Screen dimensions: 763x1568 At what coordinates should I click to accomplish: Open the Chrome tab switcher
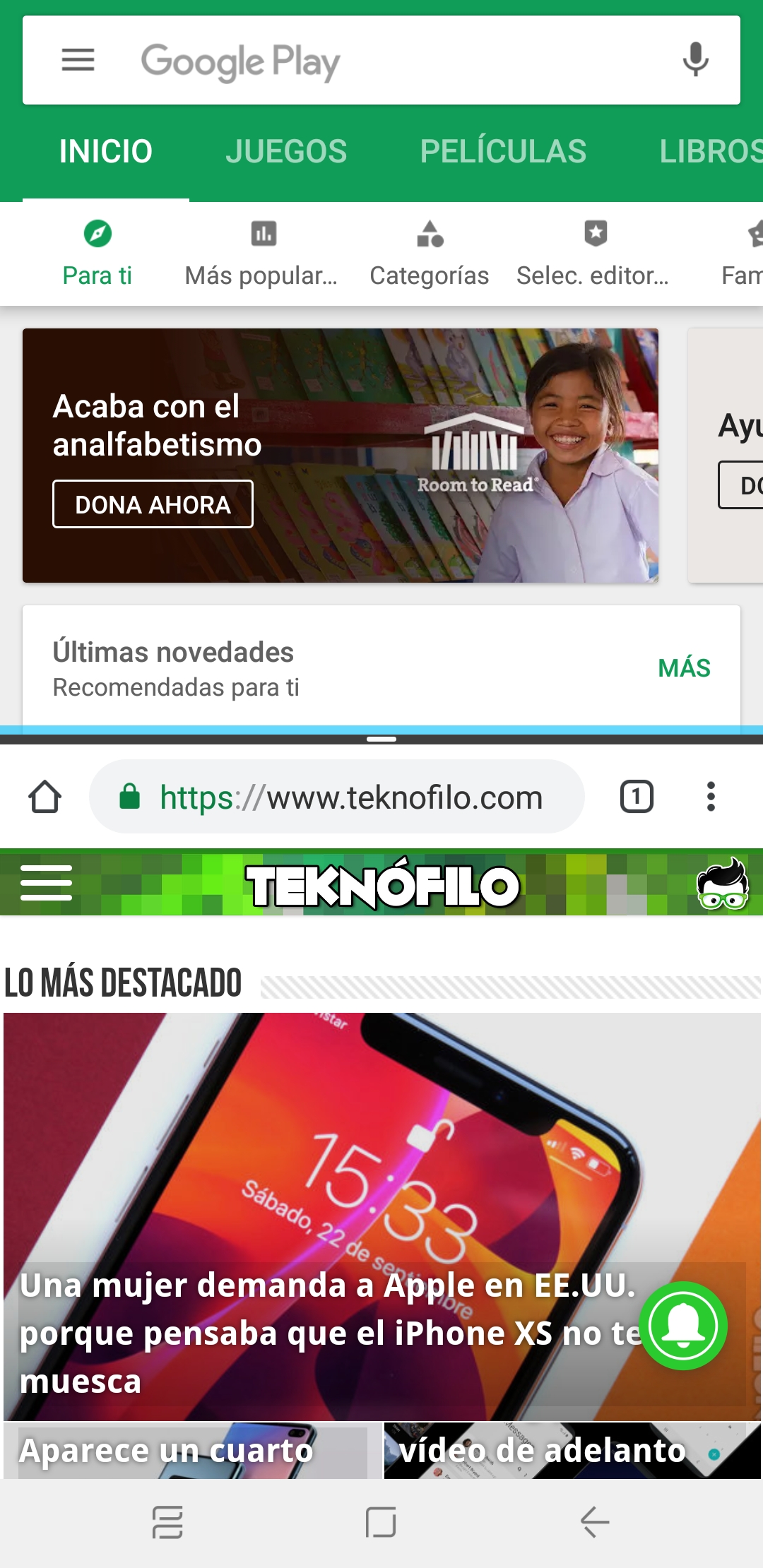pos(637,797)
